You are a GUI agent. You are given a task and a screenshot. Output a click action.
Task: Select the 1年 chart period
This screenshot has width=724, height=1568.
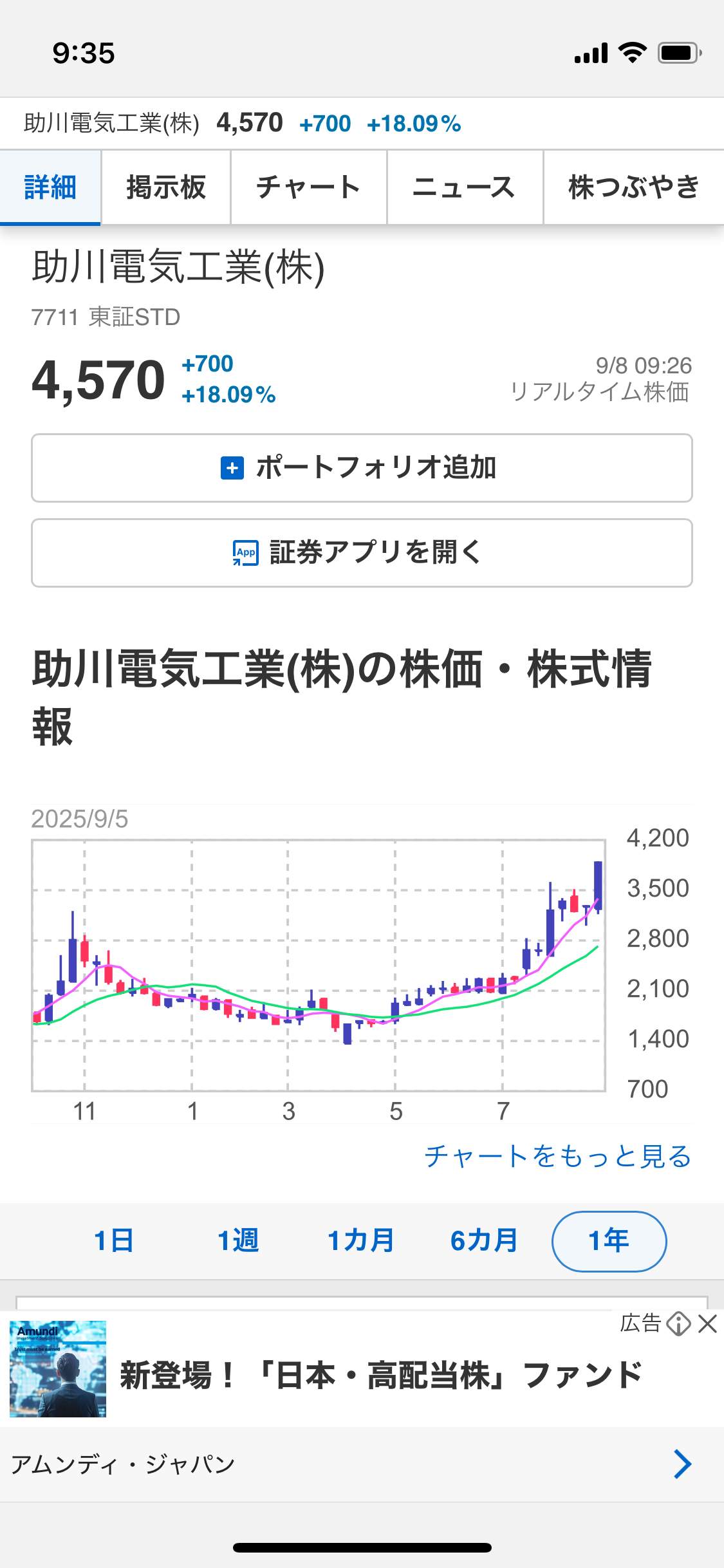tap(609, 1241)
